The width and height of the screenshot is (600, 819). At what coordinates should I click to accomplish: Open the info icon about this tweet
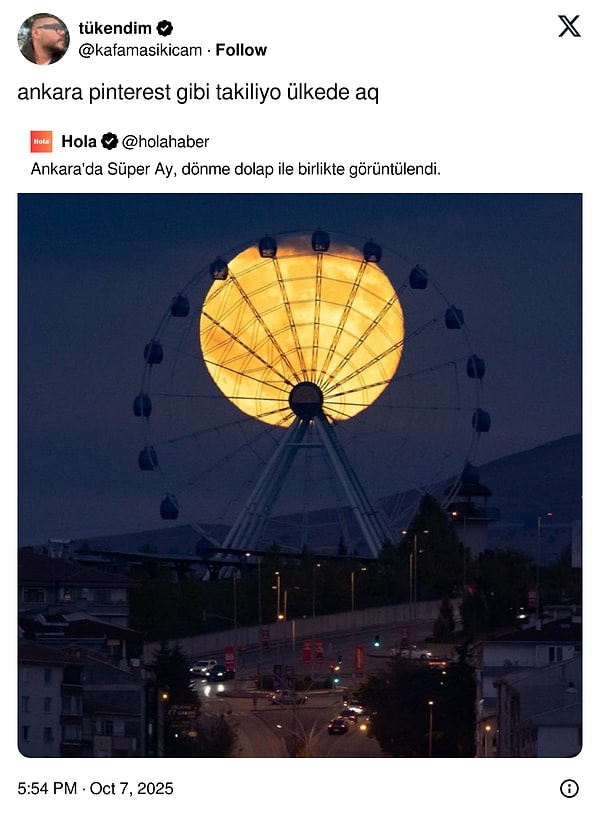click(569, 788)
